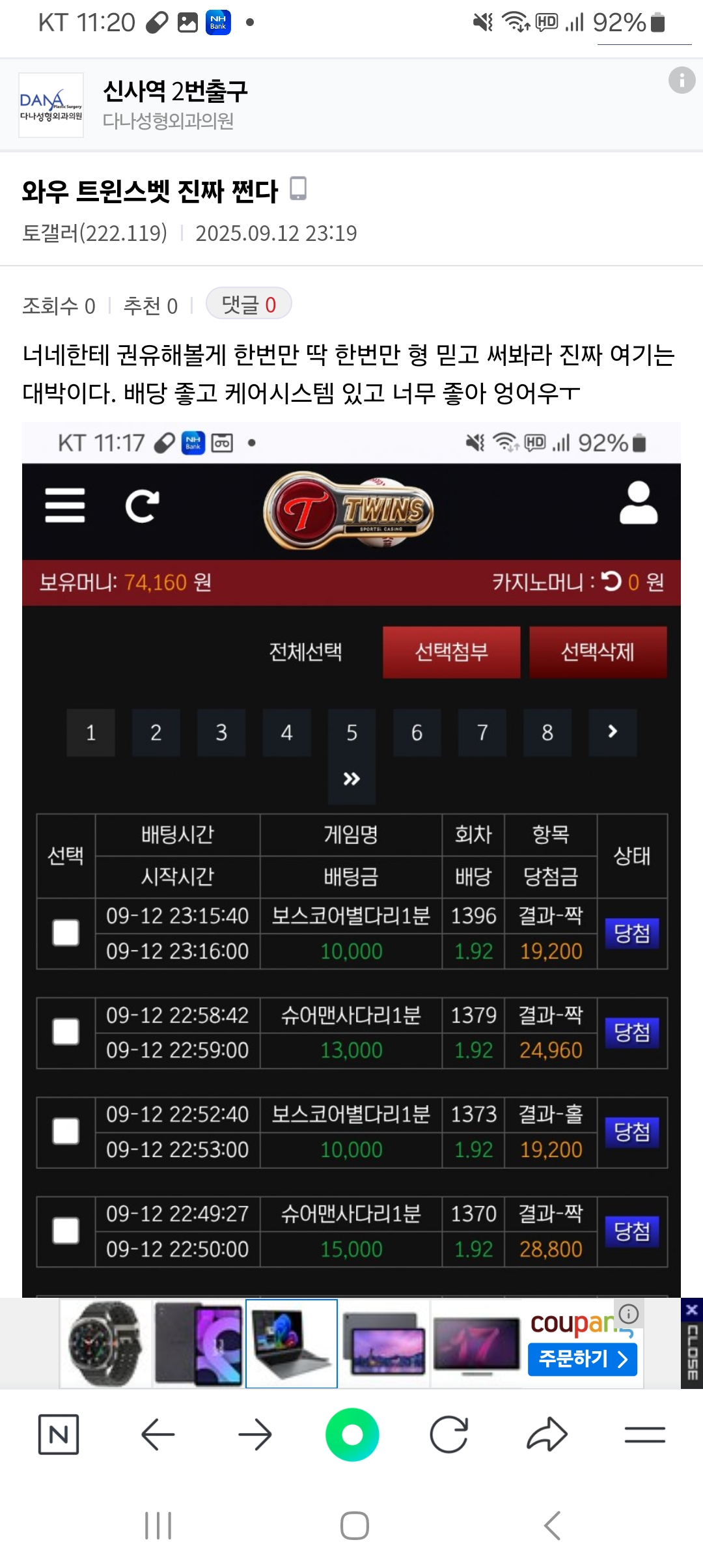The width and height of the screenshot is (703, 1568).
Task: Open the 댓글 0 comments button
Action: click(x=249, y=304)
